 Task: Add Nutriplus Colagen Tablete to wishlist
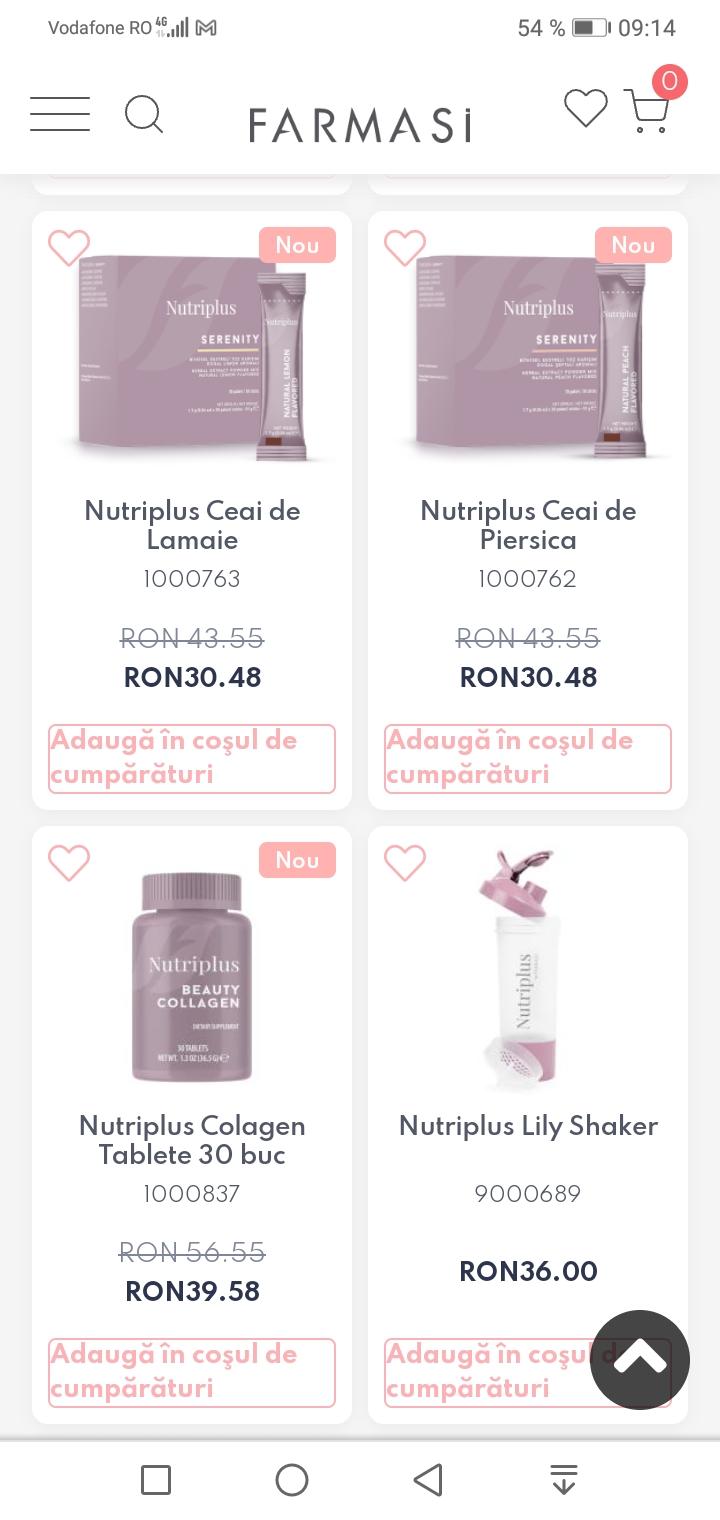(69, 862)
